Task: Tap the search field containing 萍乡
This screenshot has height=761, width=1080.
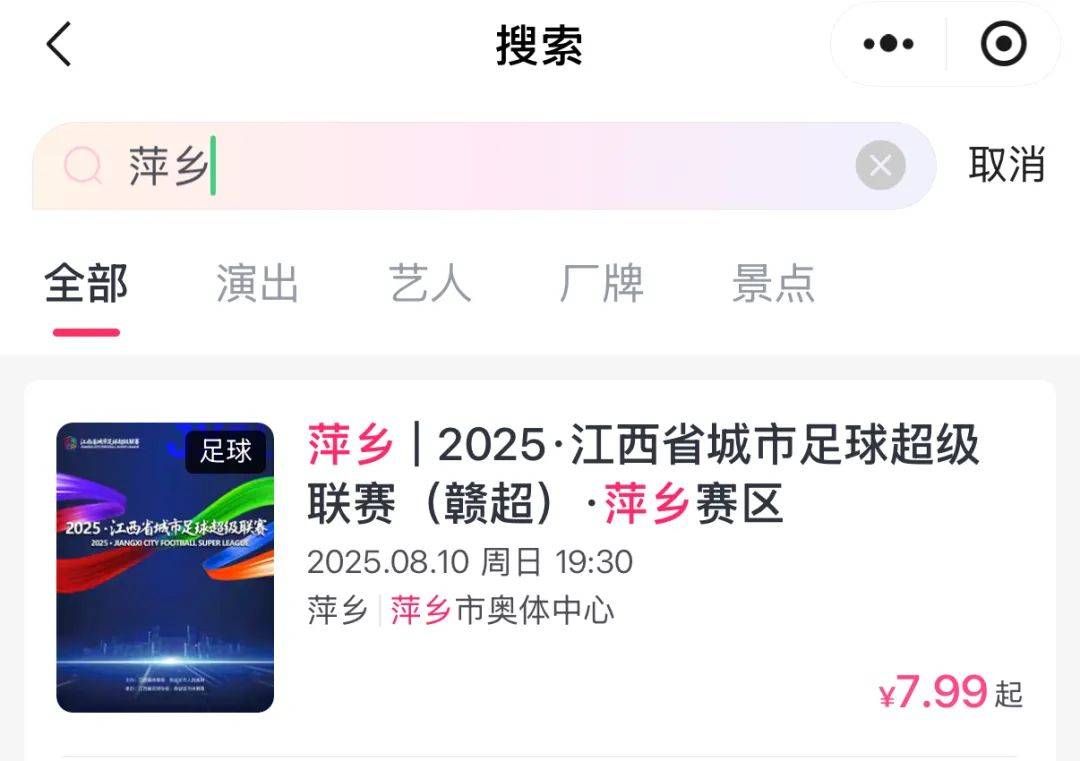Action: tap(480, 166)
